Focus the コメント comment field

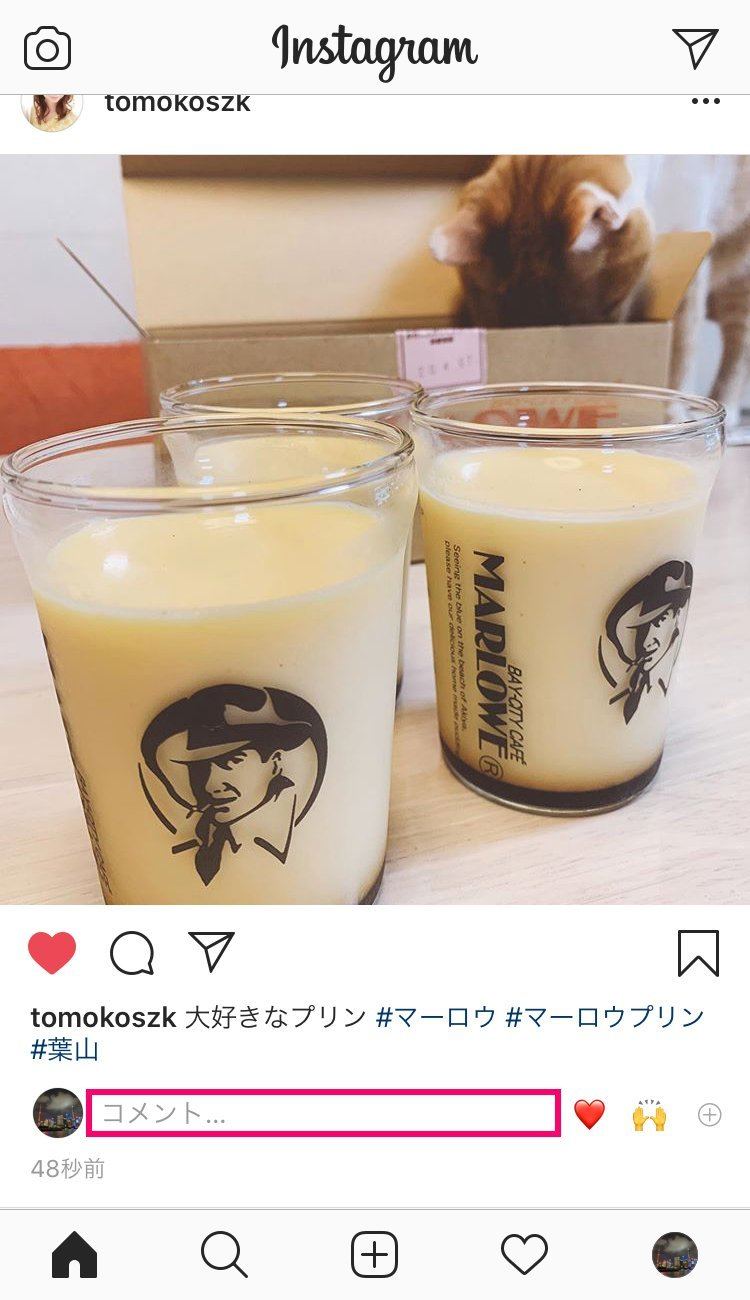pyautogui.click(x=323, y=1114)
